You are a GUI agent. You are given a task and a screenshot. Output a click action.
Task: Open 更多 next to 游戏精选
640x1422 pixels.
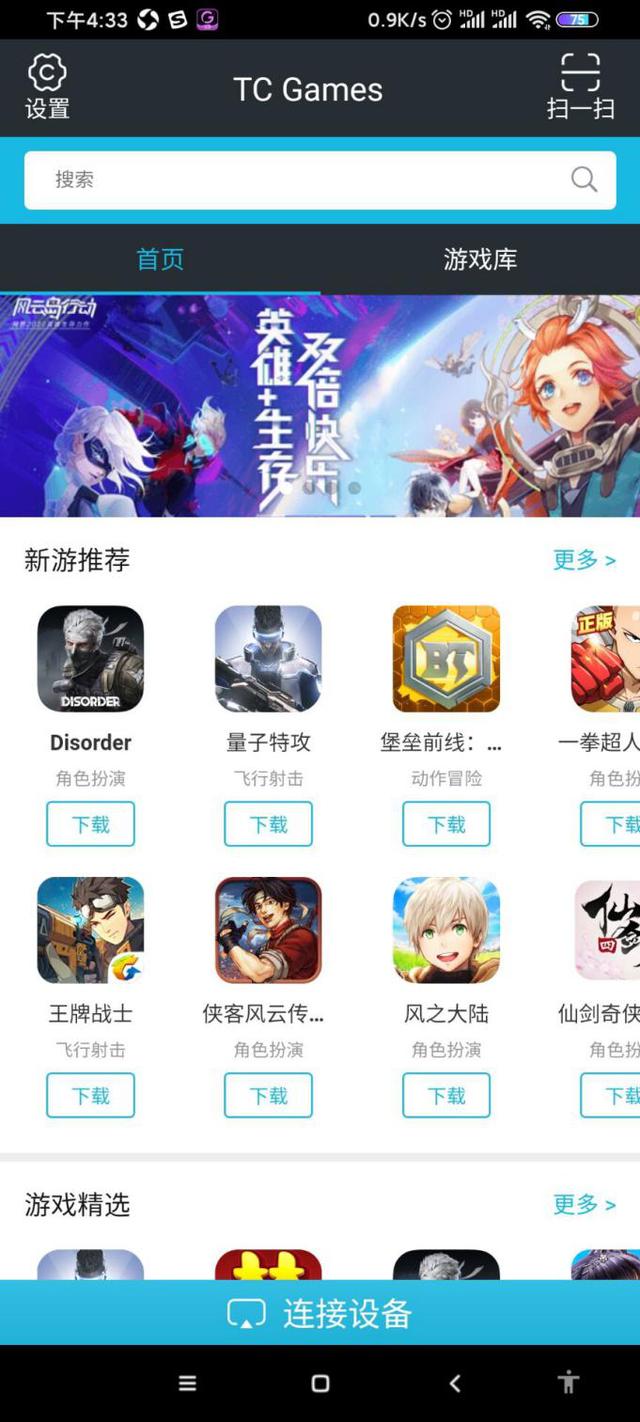(584, 1205)
